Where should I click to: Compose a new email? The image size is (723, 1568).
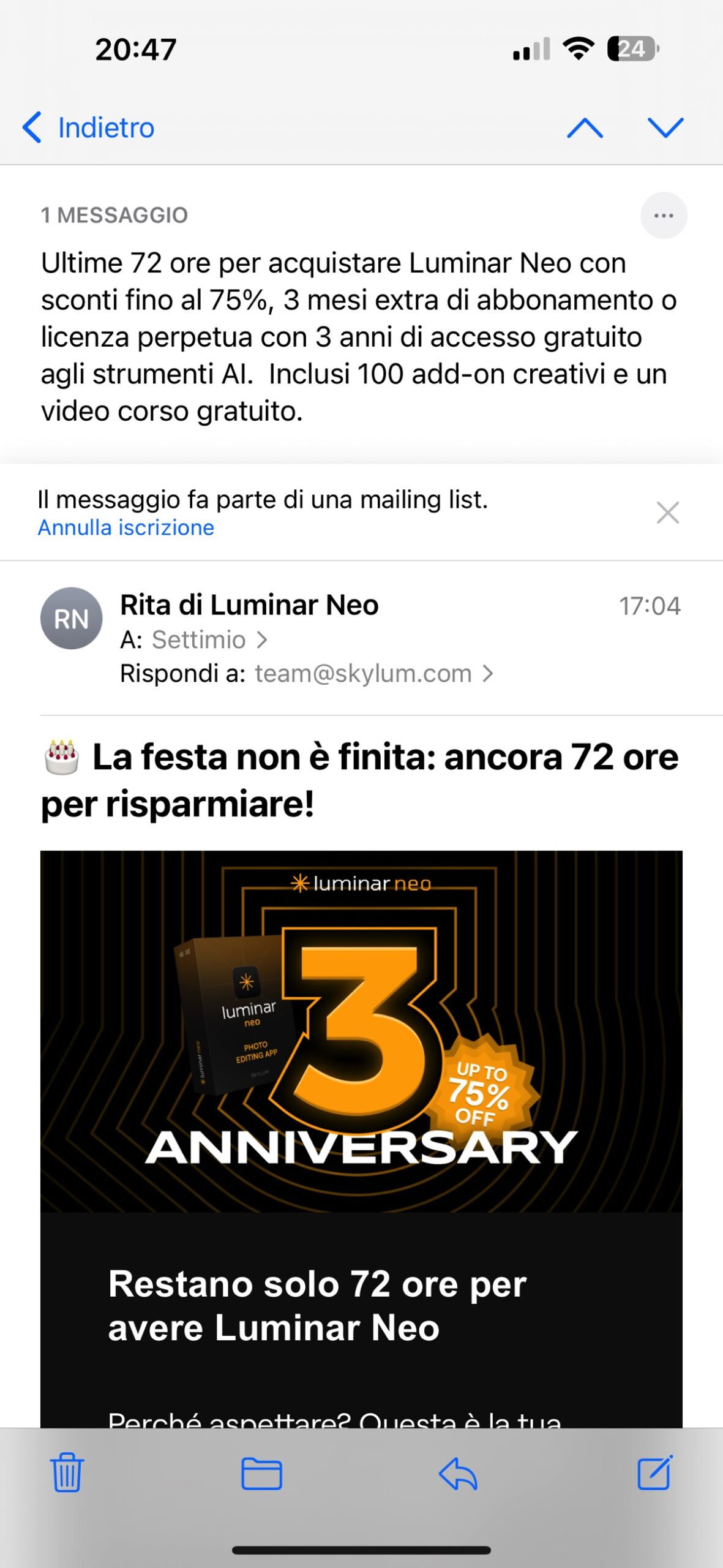(654, 1473)
